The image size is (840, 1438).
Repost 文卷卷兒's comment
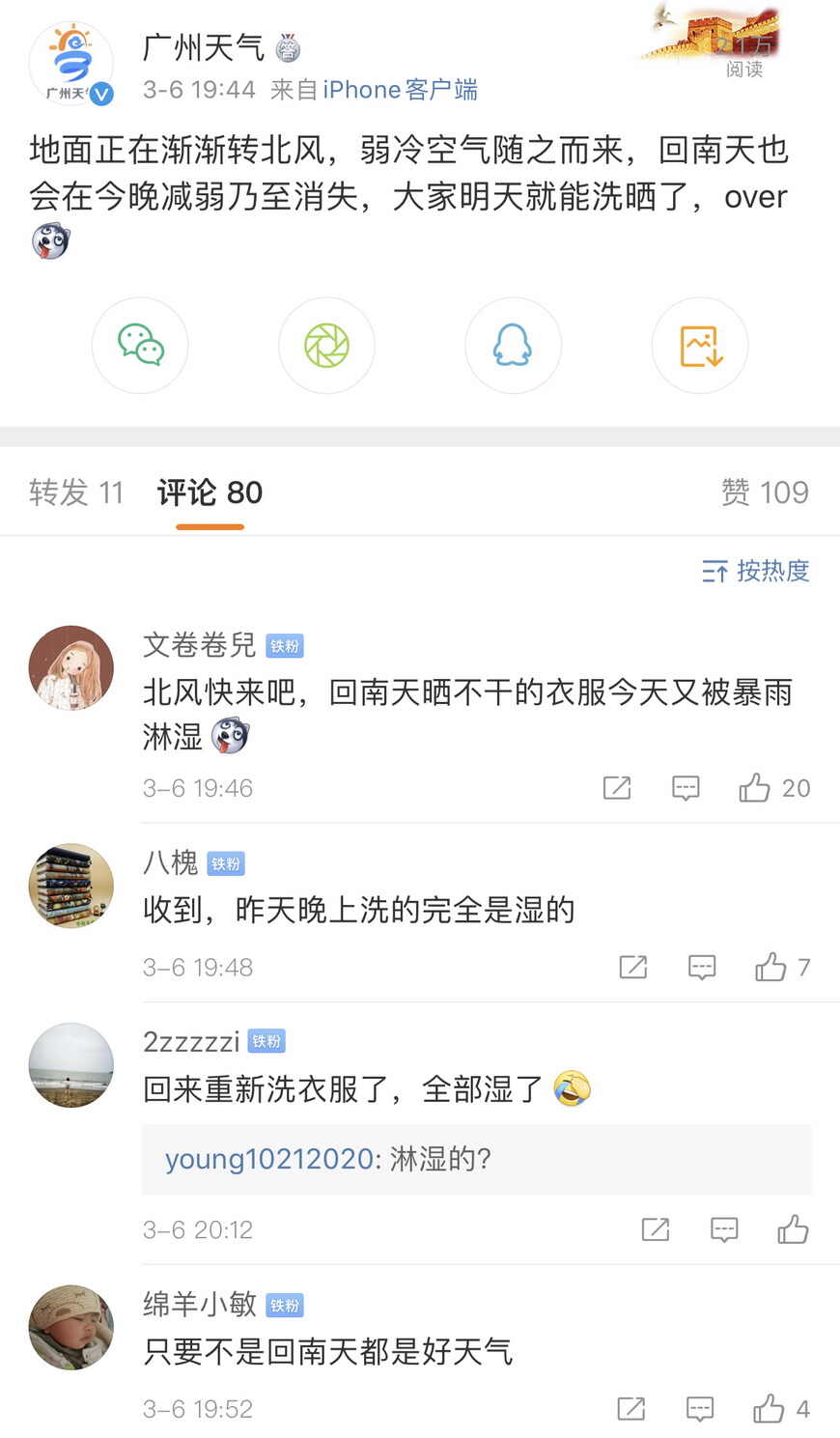tap(617, 788)
